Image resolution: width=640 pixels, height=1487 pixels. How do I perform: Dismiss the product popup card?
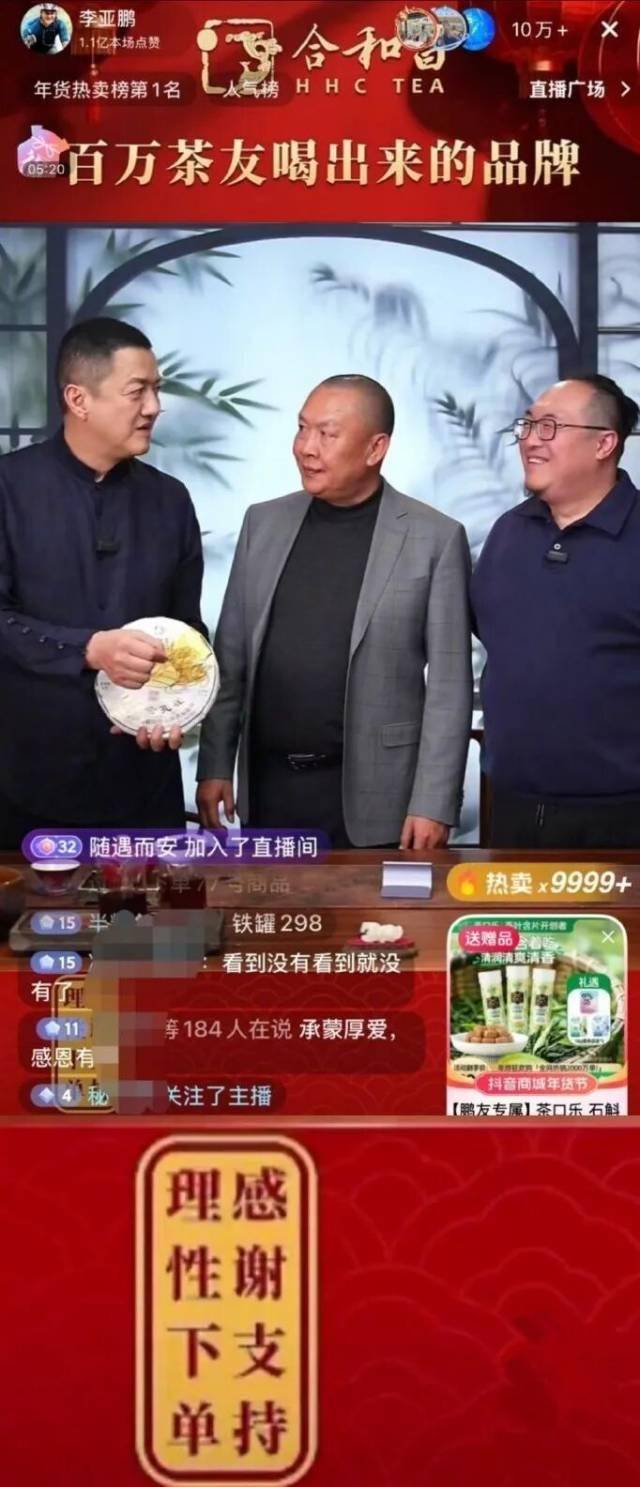(608, 937)
